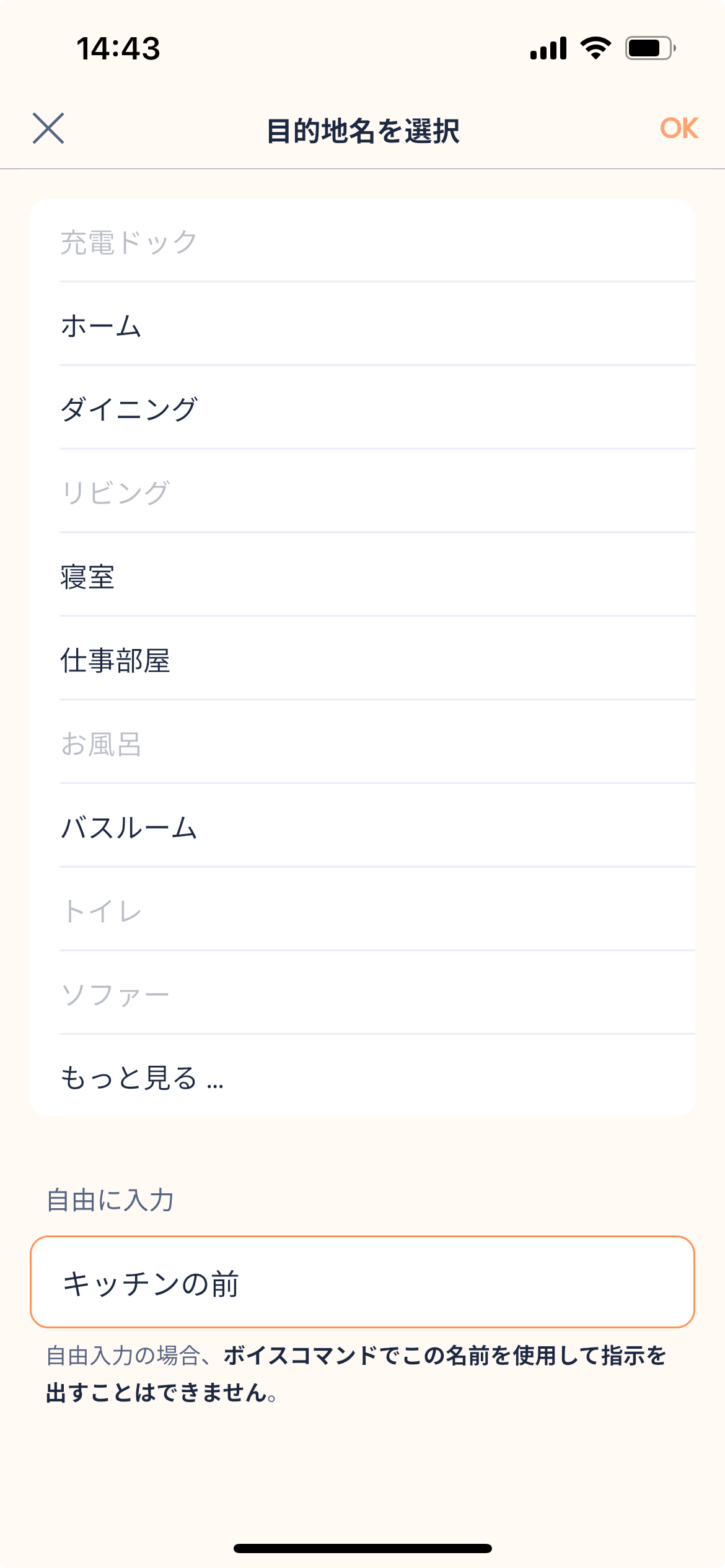Expand the list with もっと見る
This screenshot has height=1568, width=725.
coord(362,1078)
